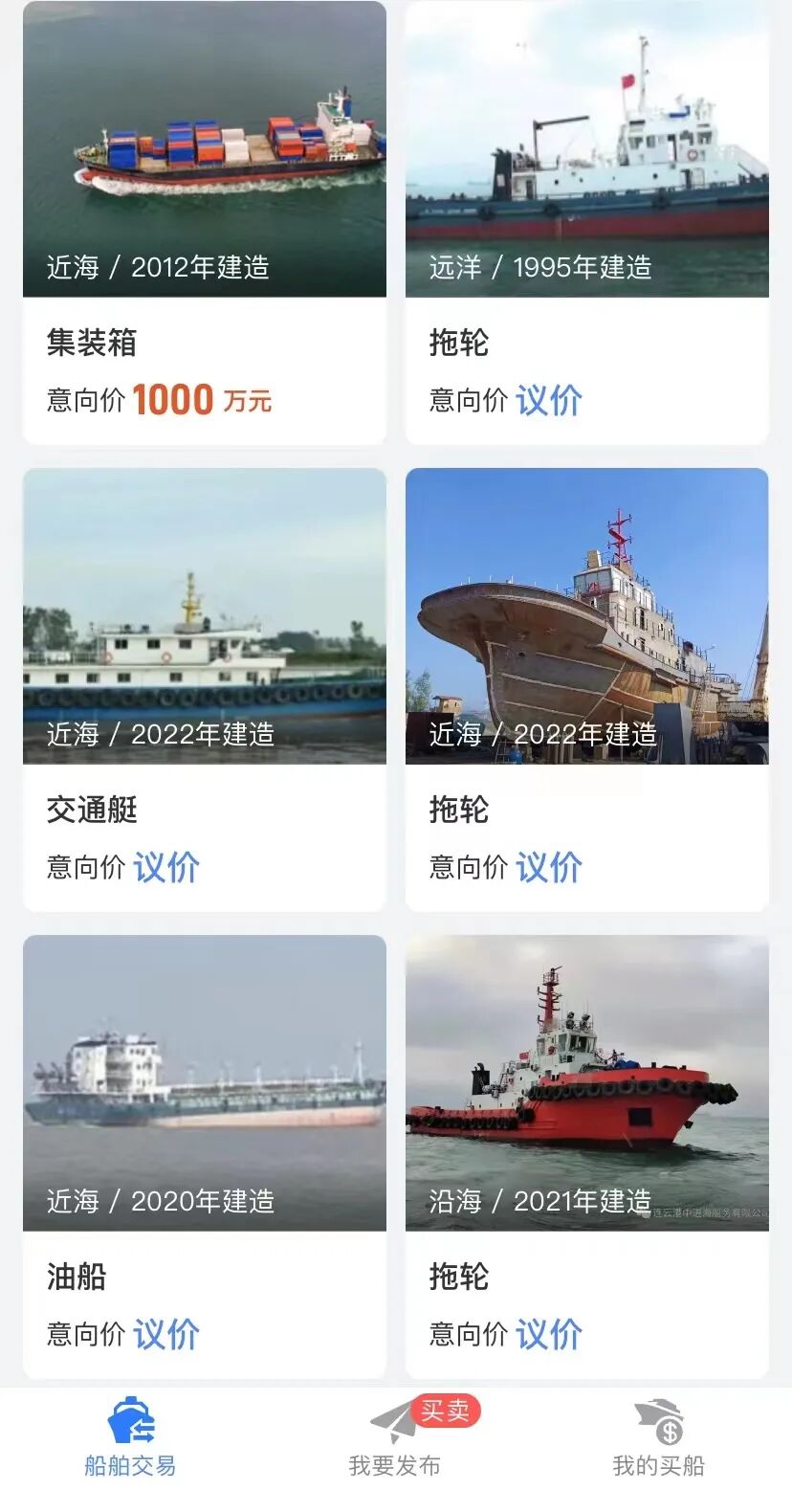
Task: Open the 油船 ship listing
Action: (204, 1156)
